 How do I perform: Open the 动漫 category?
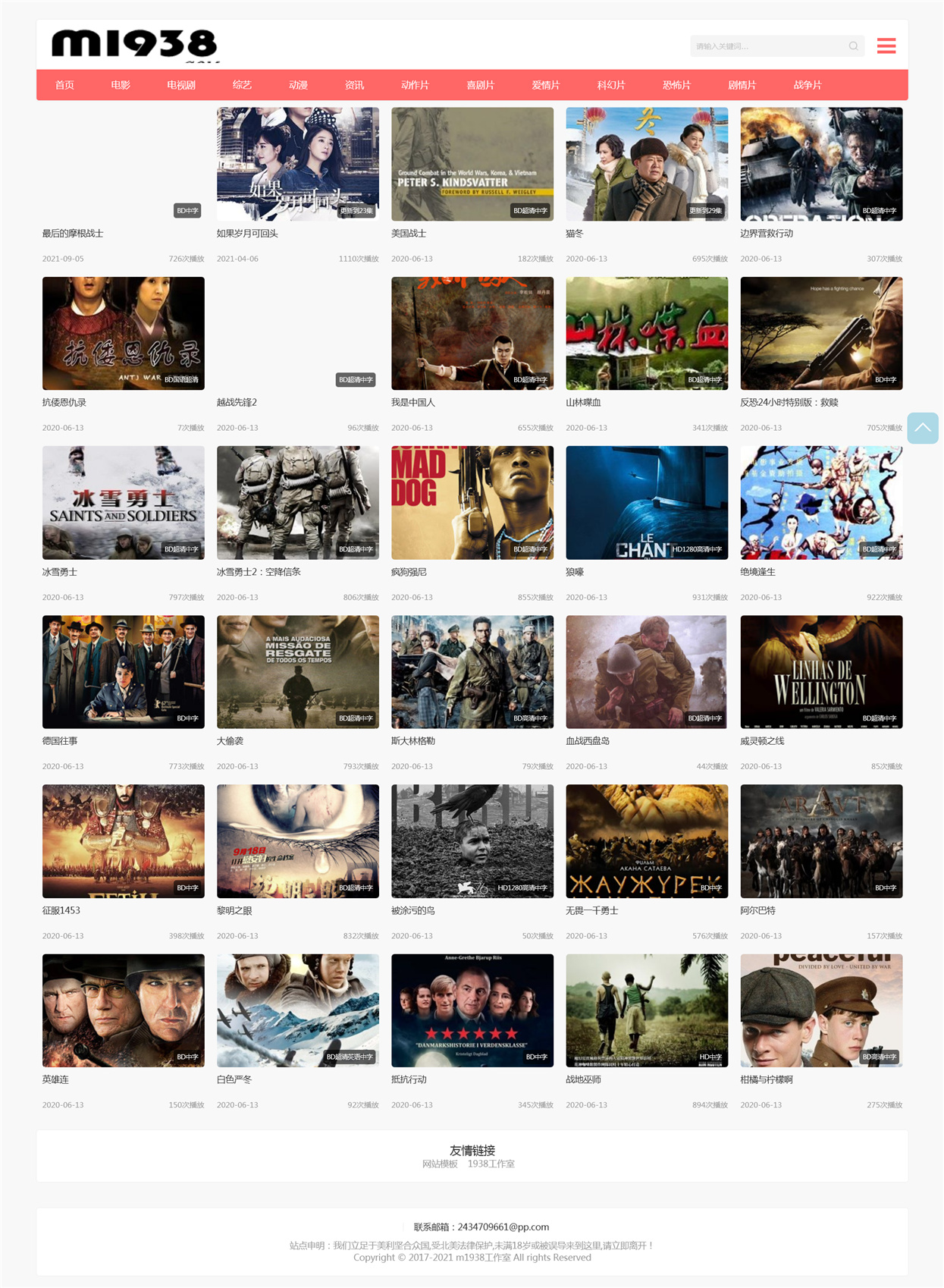(298, 85)
